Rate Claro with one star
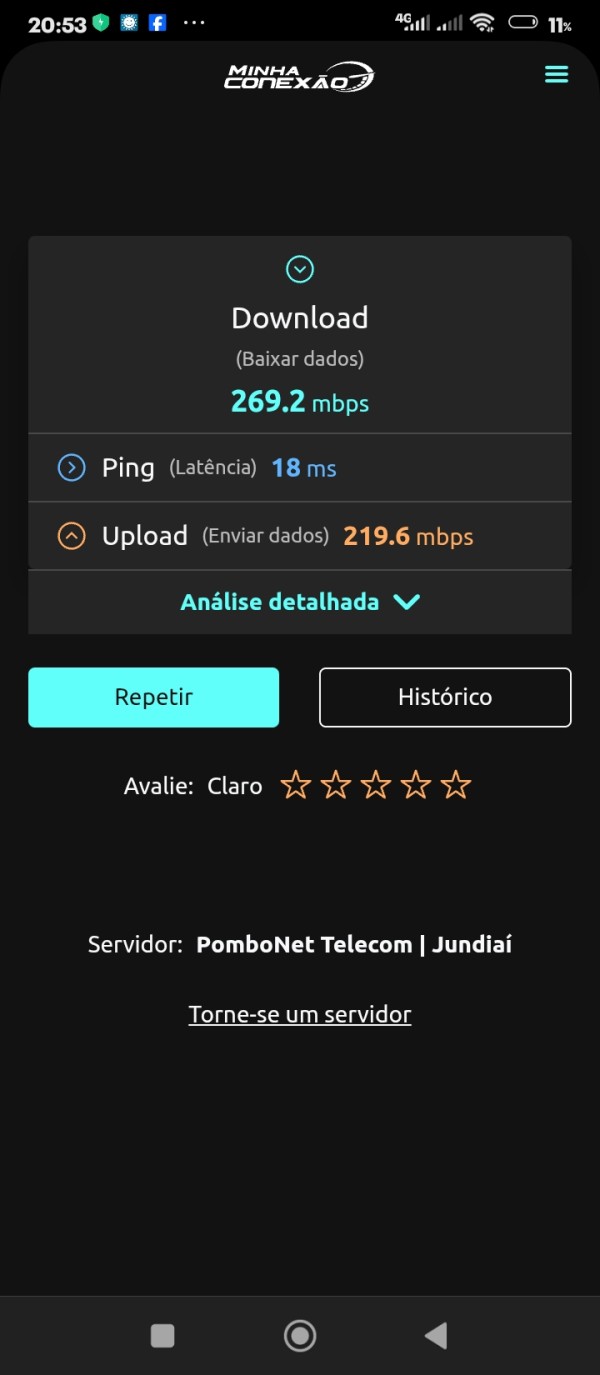This screenshot has width=600, height=1375. point(295,785)
